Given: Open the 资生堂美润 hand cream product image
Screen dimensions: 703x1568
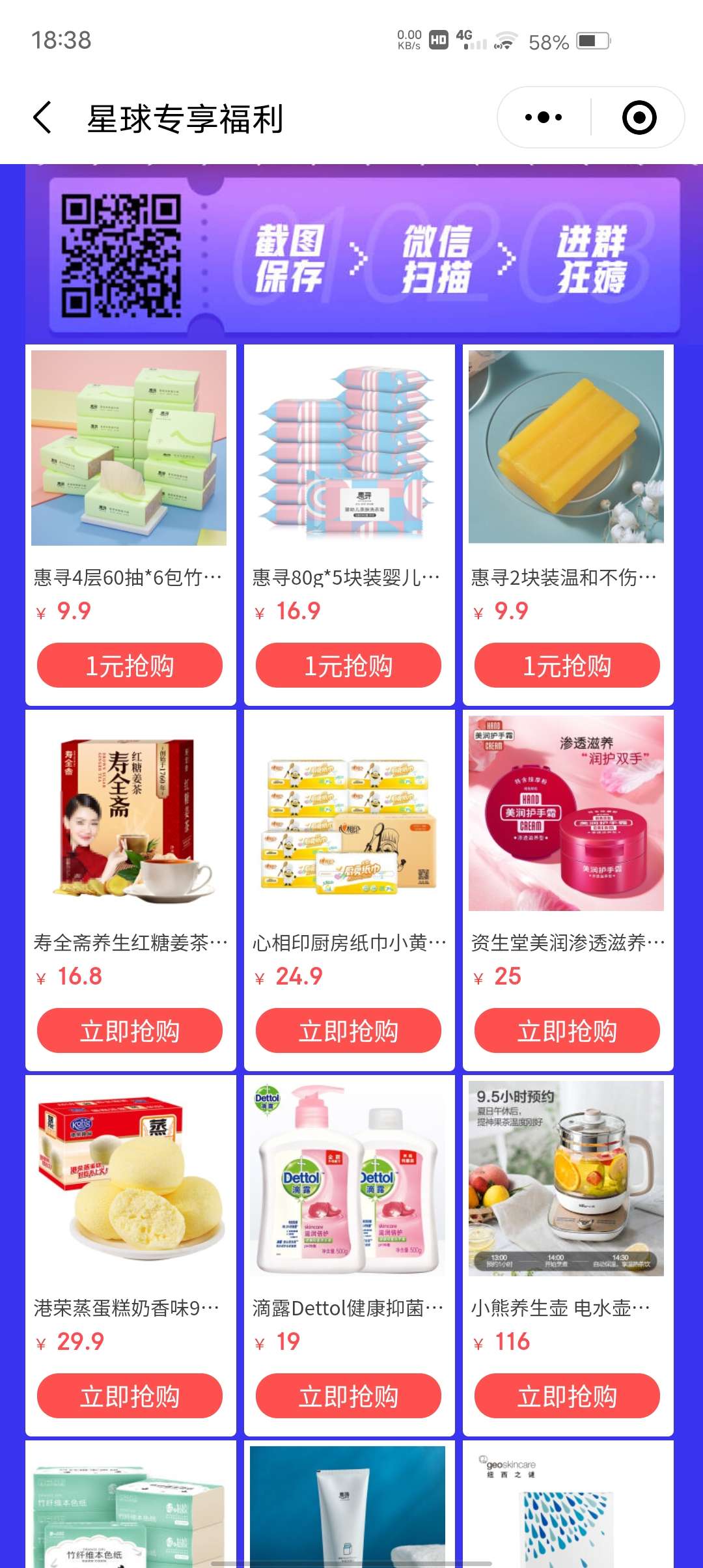Looking at the screenshot, I should click(x=566, y=813).
